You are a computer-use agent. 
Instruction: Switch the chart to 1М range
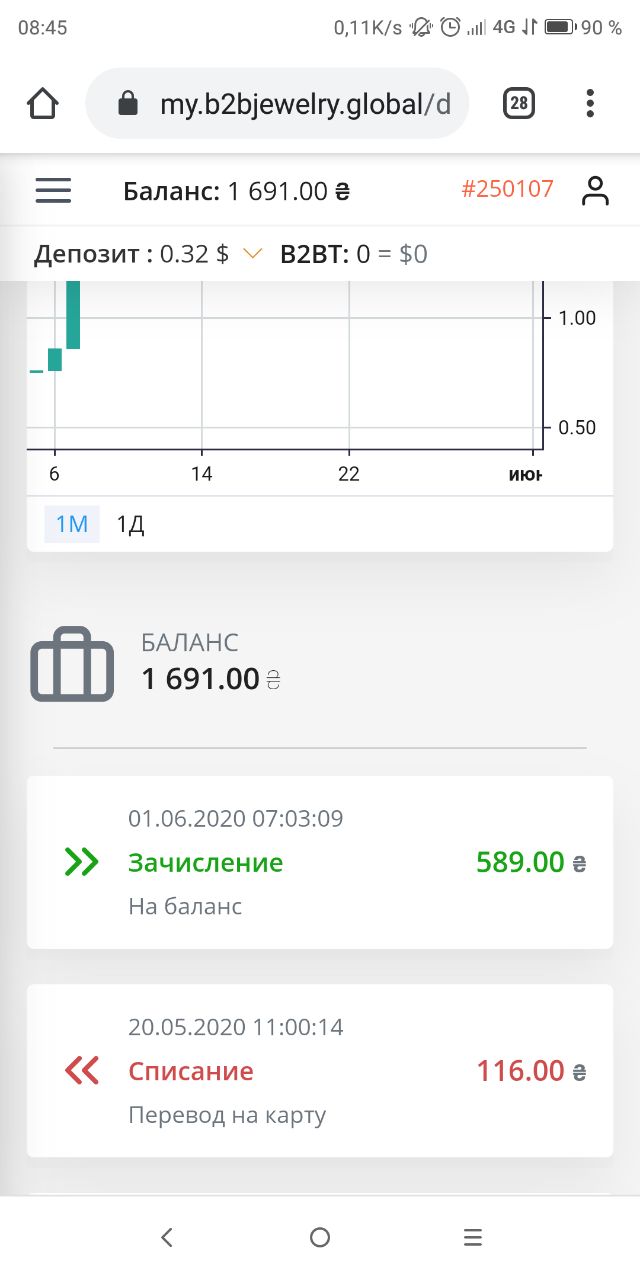[x=71, y=524]
